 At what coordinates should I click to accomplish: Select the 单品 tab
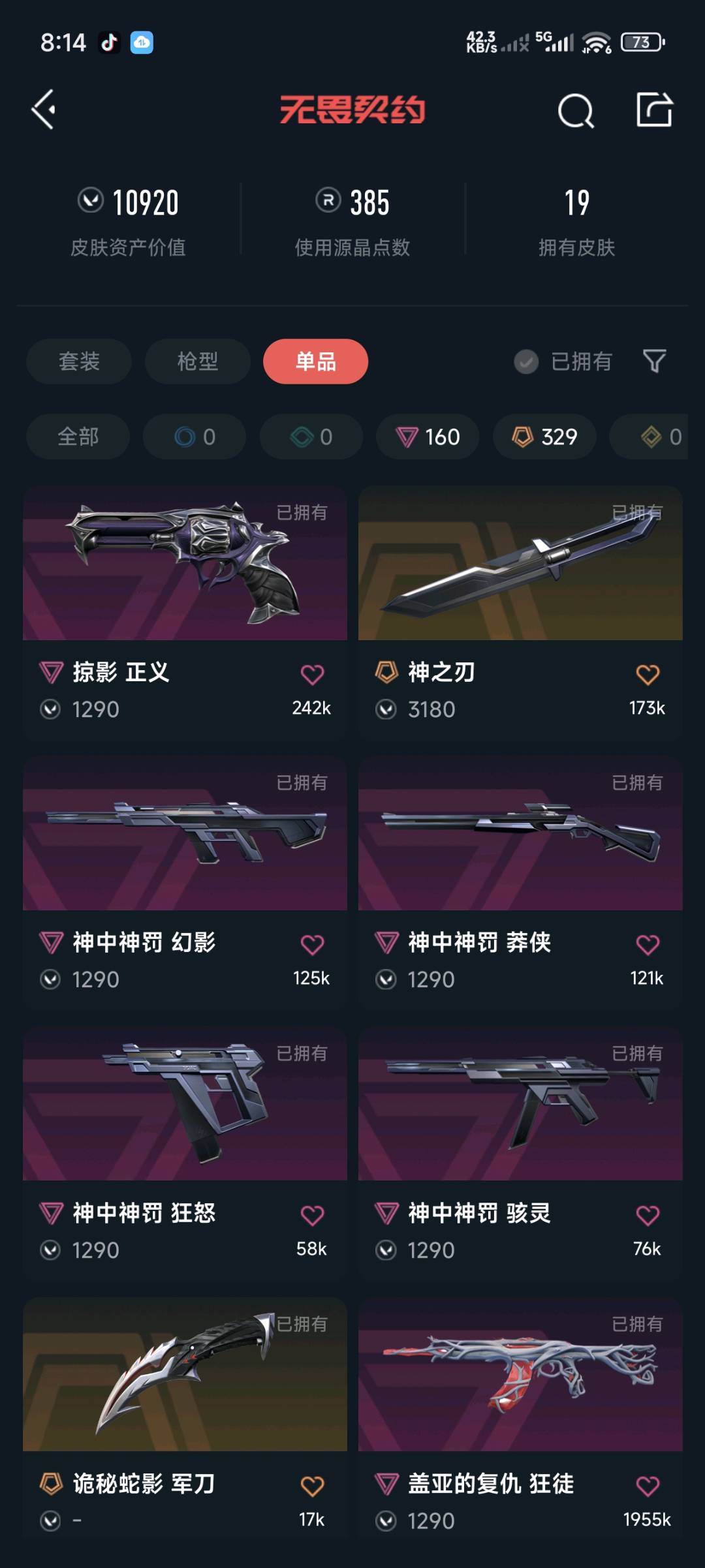coord(315,361)
